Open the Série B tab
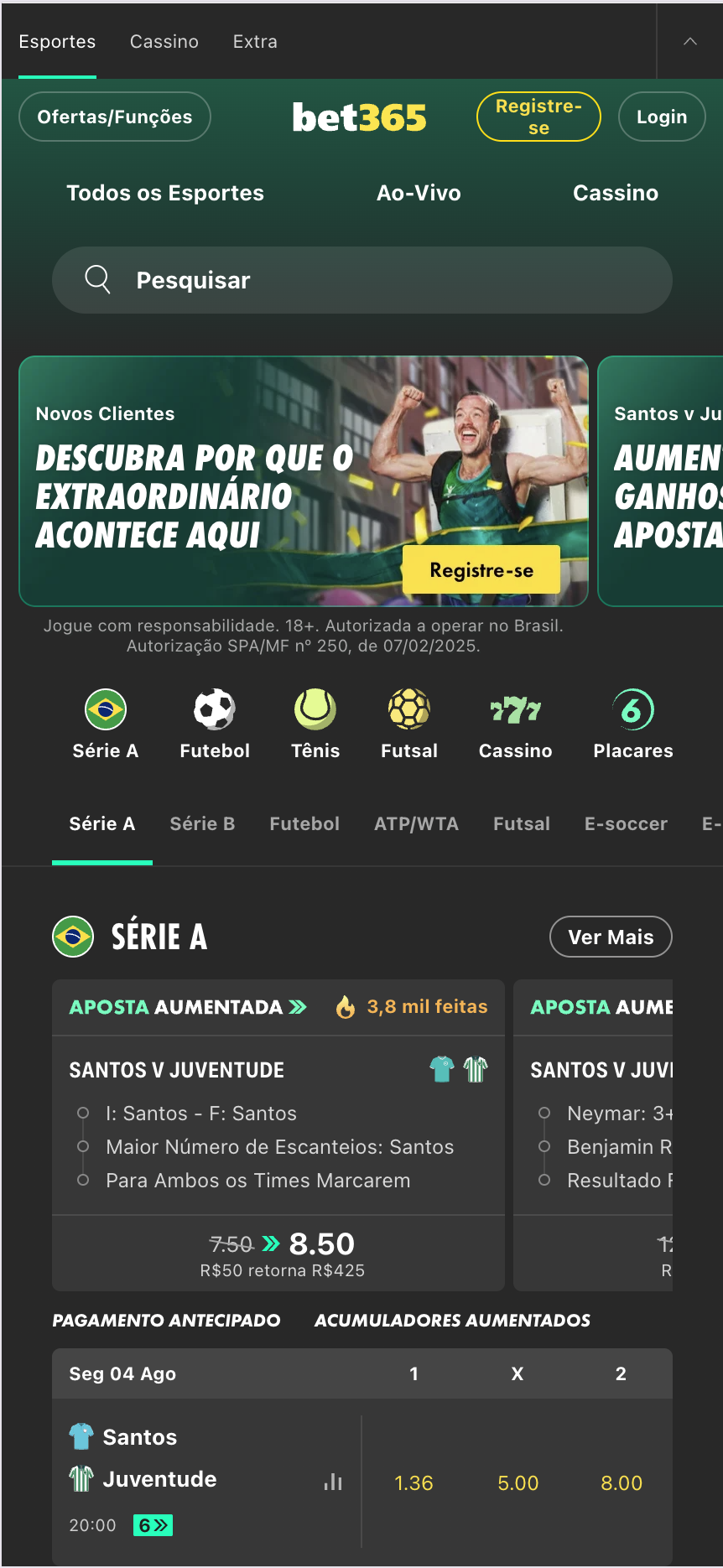Screen dimensions: 723x1568 201,823
